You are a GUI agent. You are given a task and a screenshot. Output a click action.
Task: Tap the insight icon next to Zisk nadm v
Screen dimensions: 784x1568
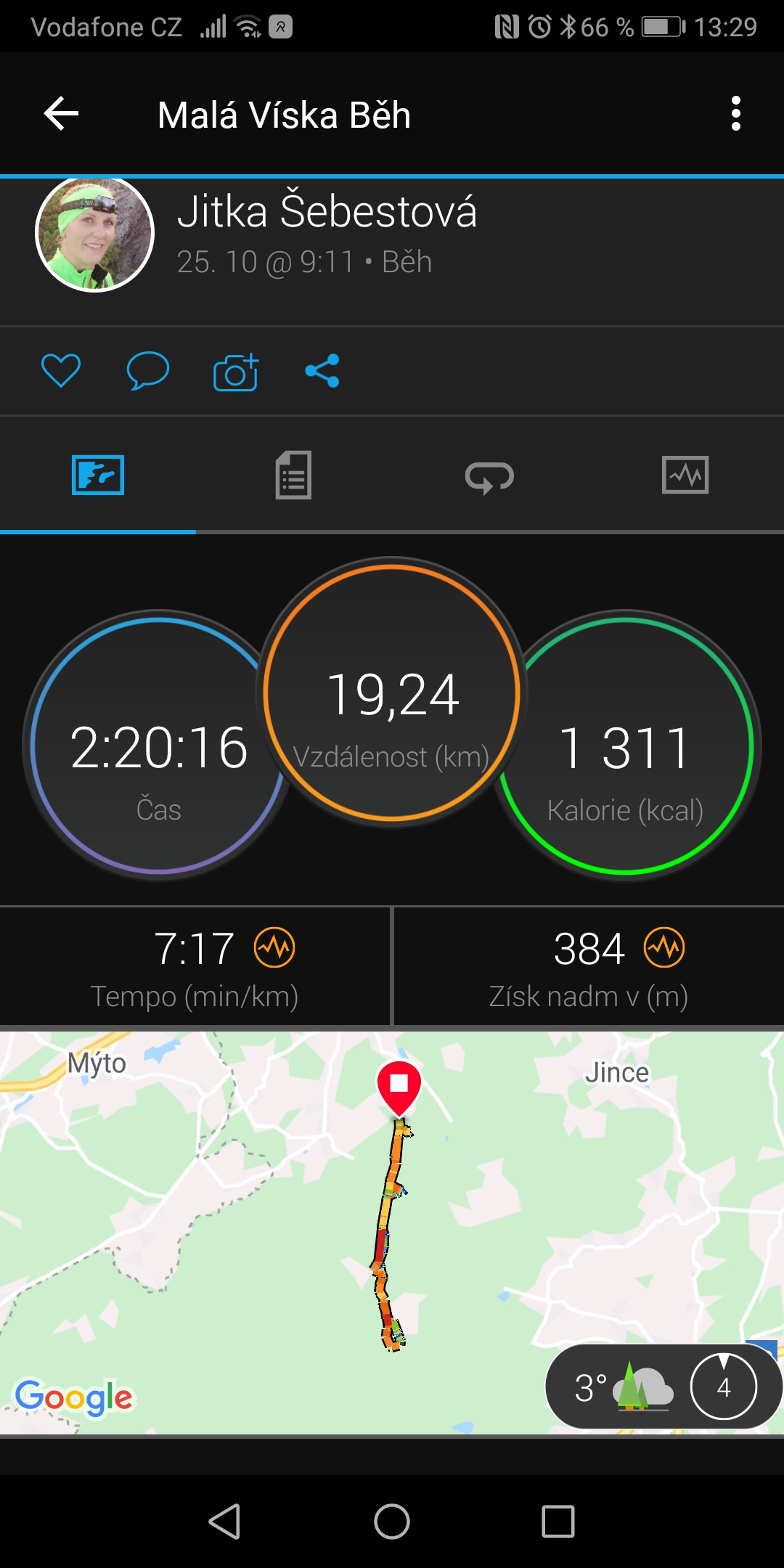[x=665, y=947]
